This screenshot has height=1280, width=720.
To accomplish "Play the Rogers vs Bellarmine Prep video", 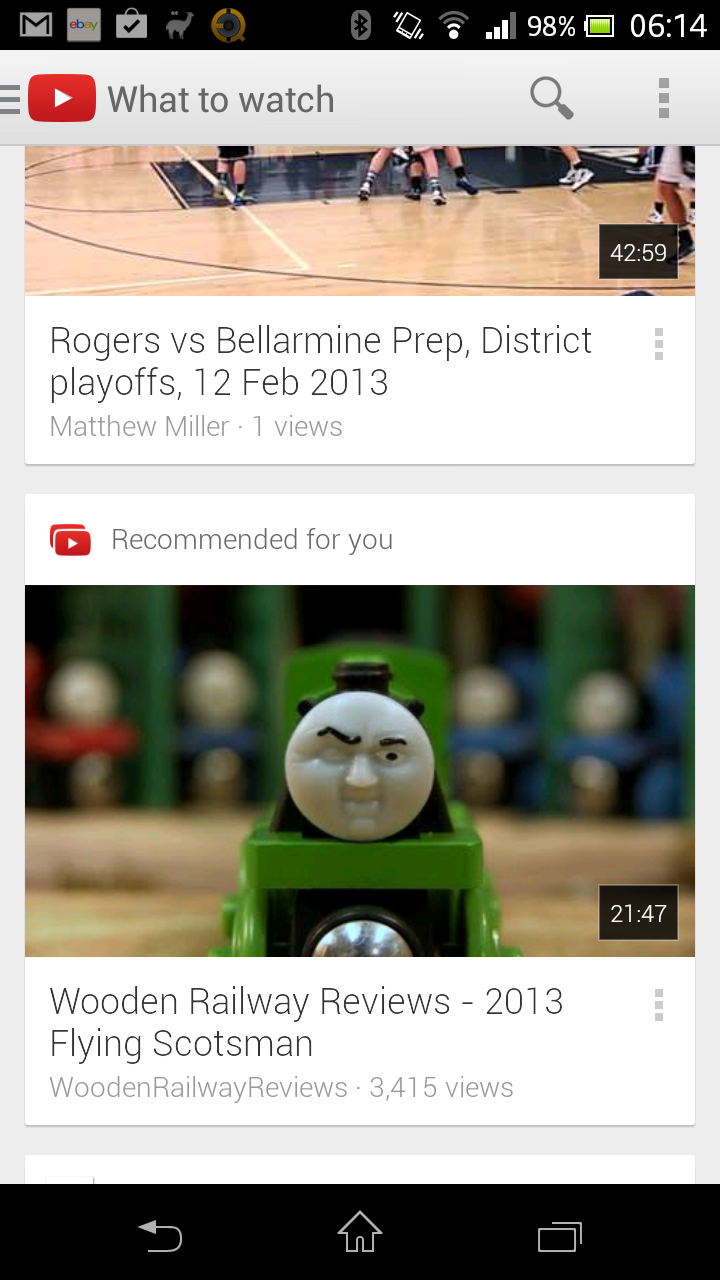I will click(x=360, y=220).
